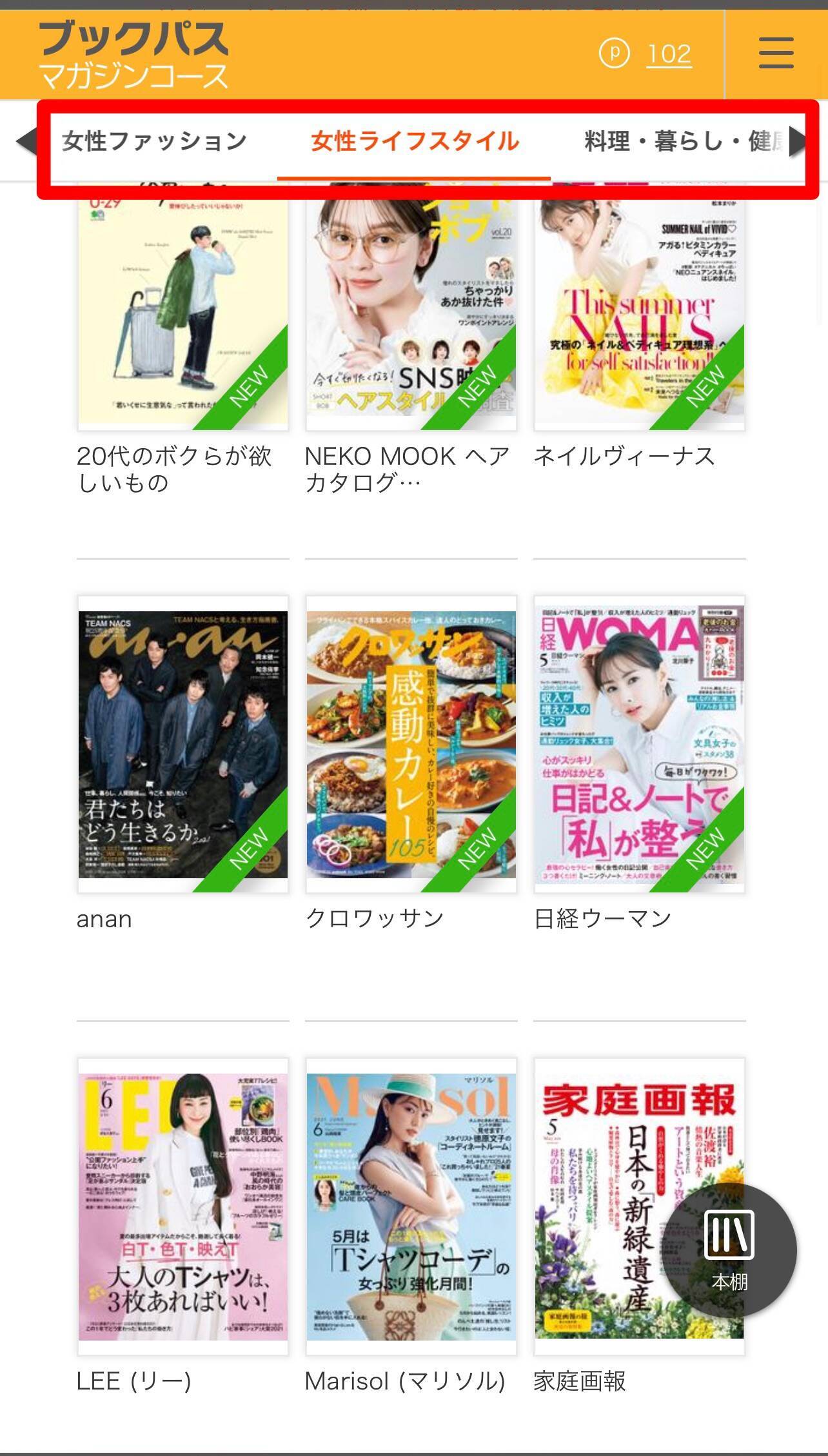Open the hamburger menu
828x1456 pixels.
(776, 53)
